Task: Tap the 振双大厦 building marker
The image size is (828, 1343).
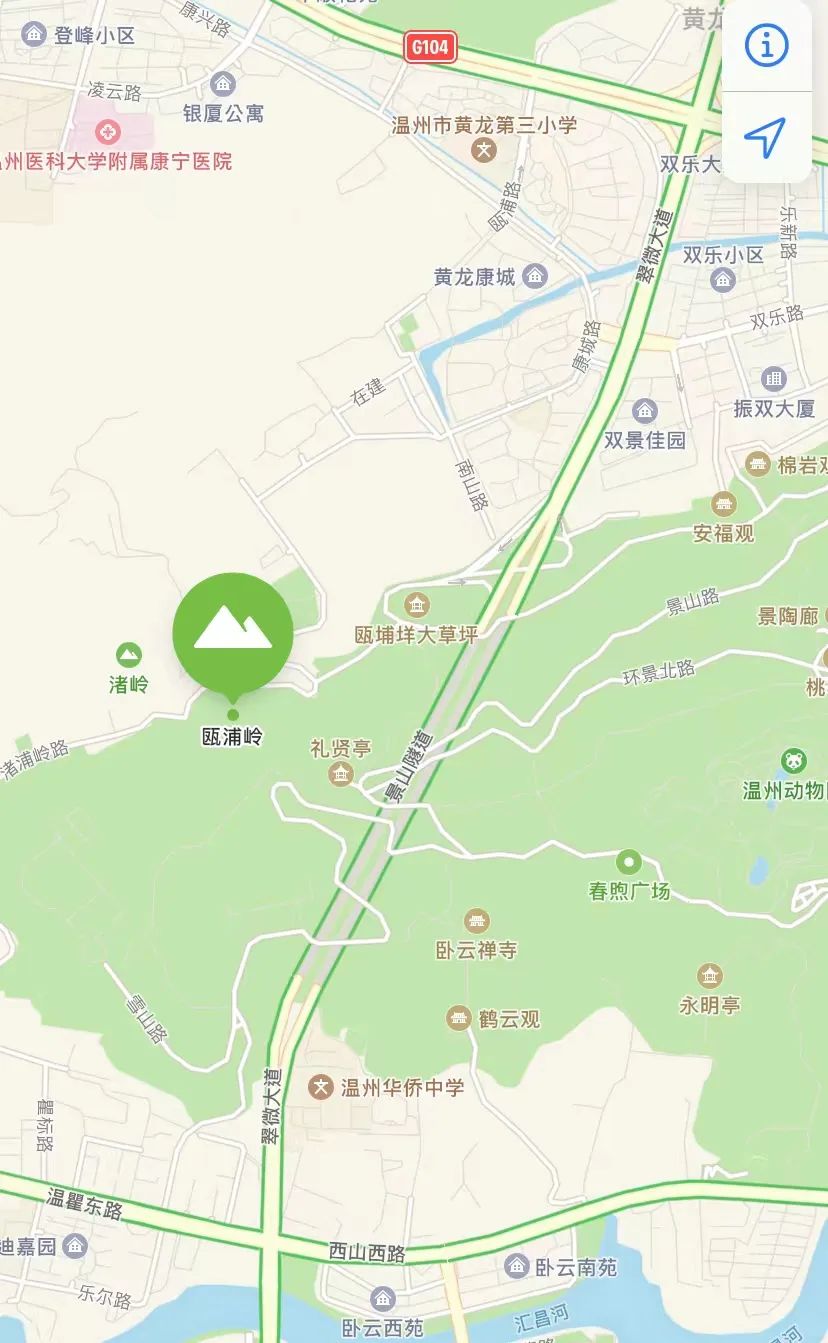Action: pos(774,379)
